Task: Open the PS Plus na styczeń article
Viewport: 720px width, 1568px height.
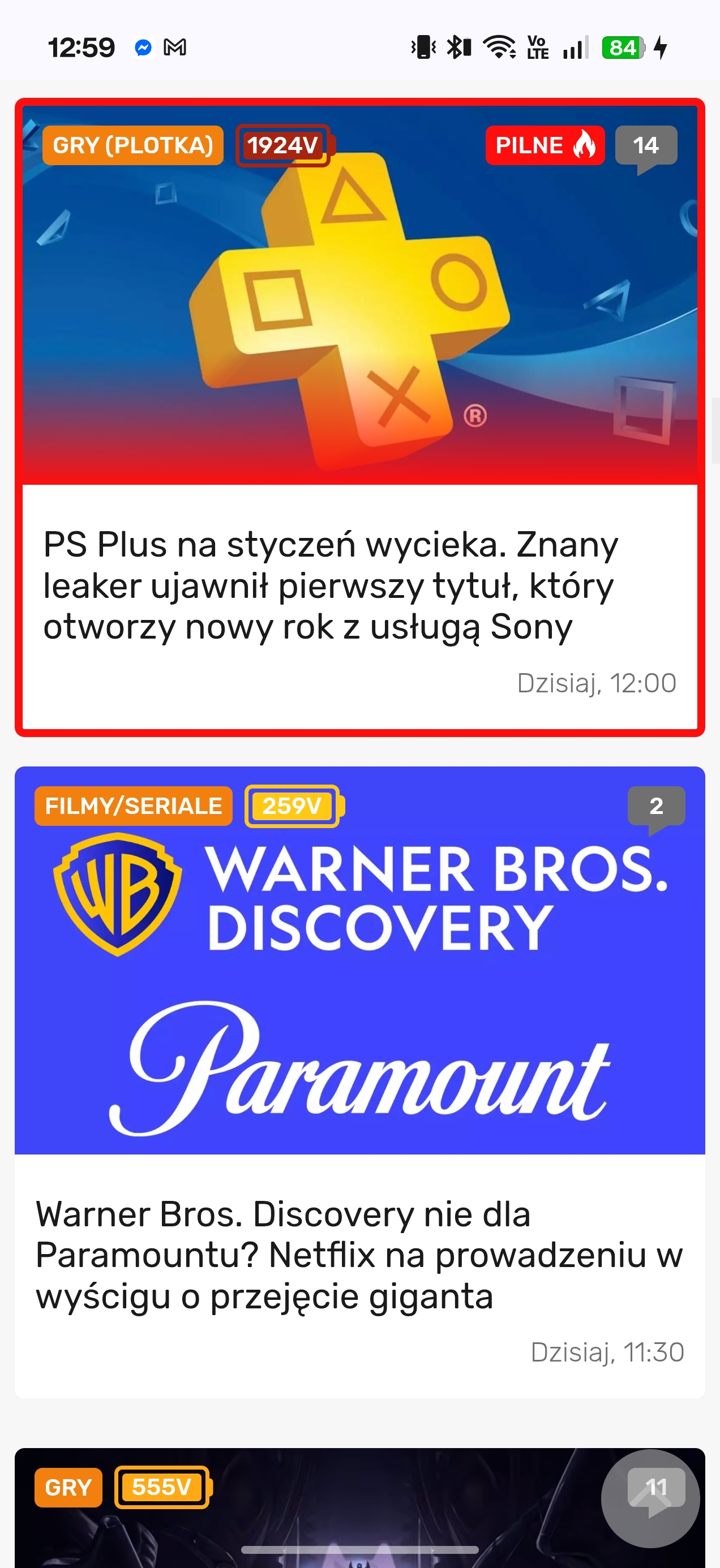Action: click(x=330, y=585)
